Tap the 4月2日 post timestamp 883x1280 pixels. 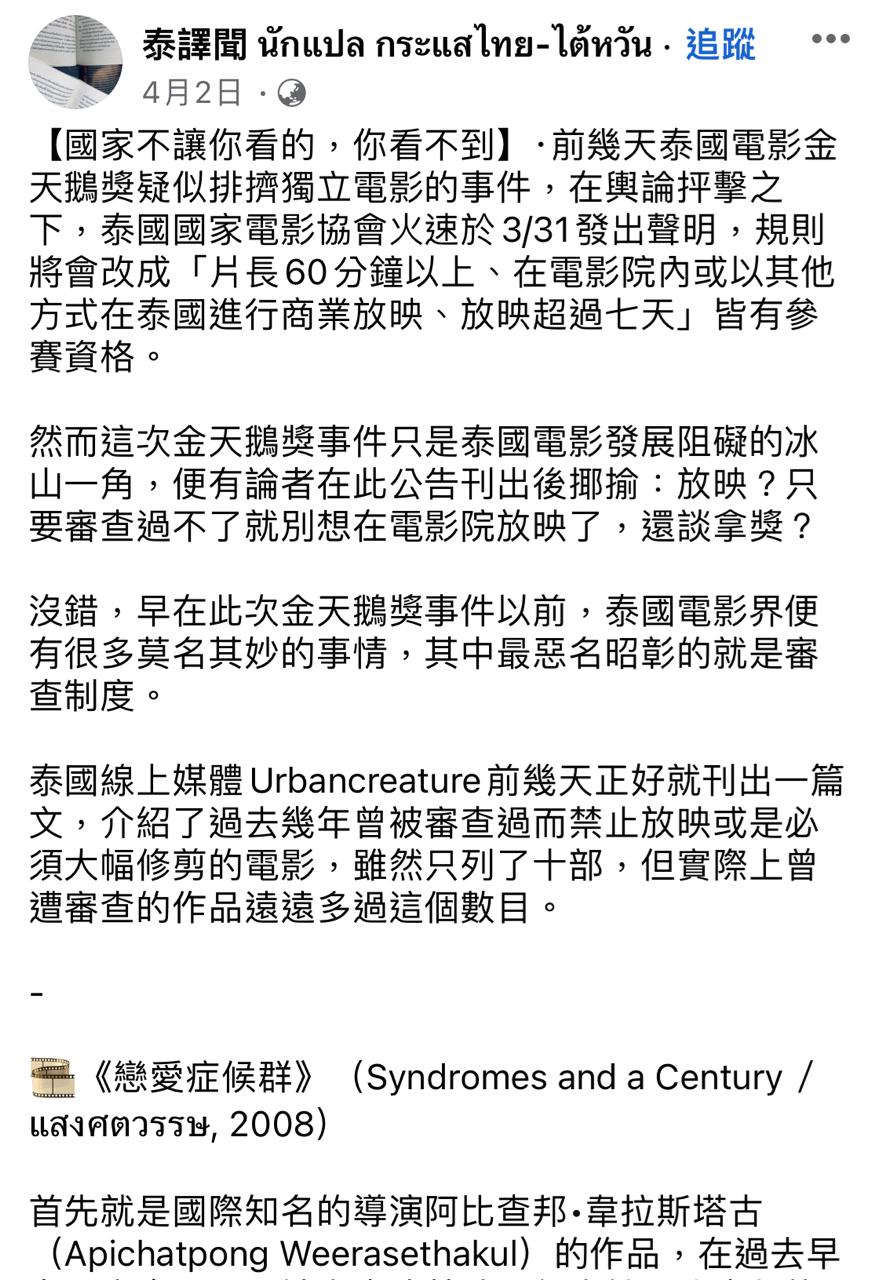pos(192,93)
